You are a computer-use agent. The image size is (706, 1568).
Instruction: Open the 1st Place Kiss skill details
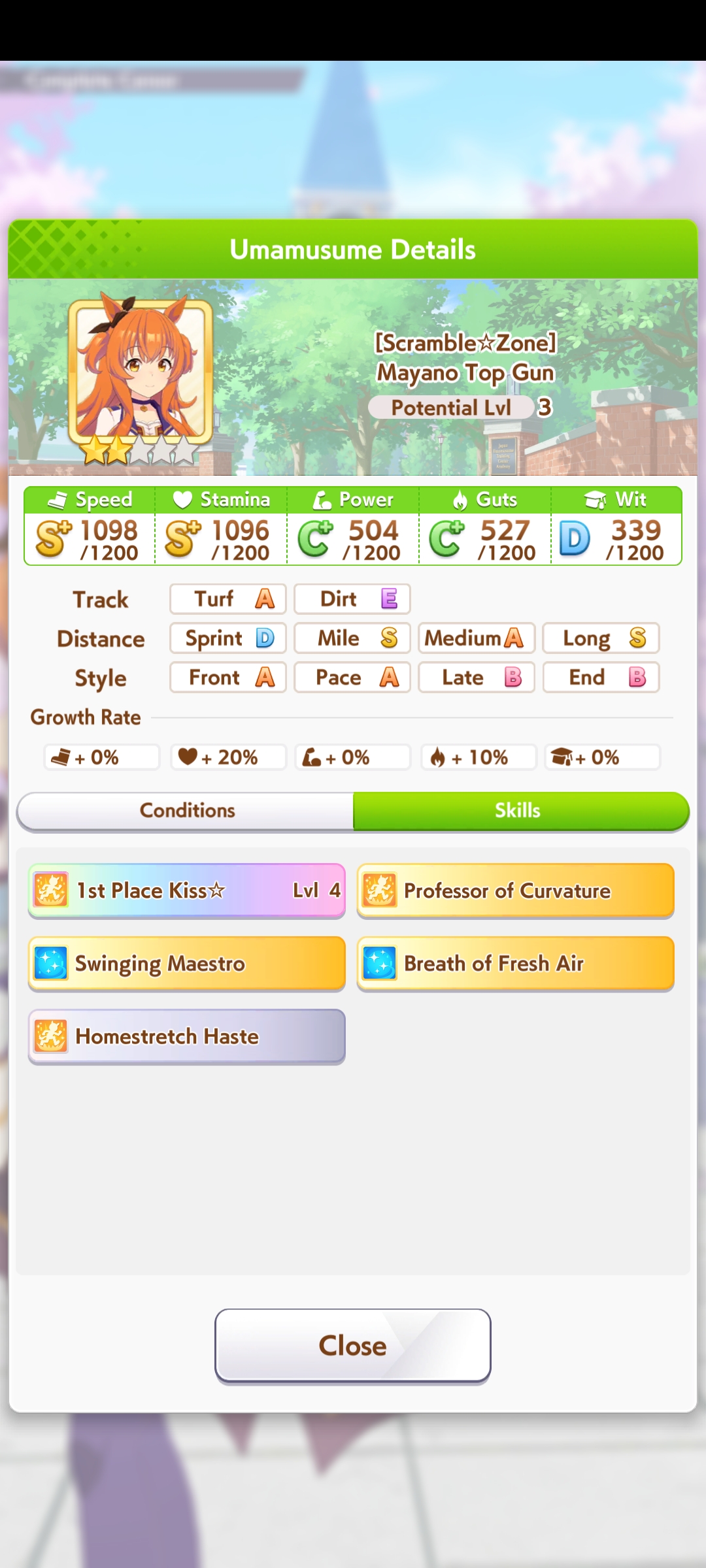pyautogui.click(x=186, y=890)
